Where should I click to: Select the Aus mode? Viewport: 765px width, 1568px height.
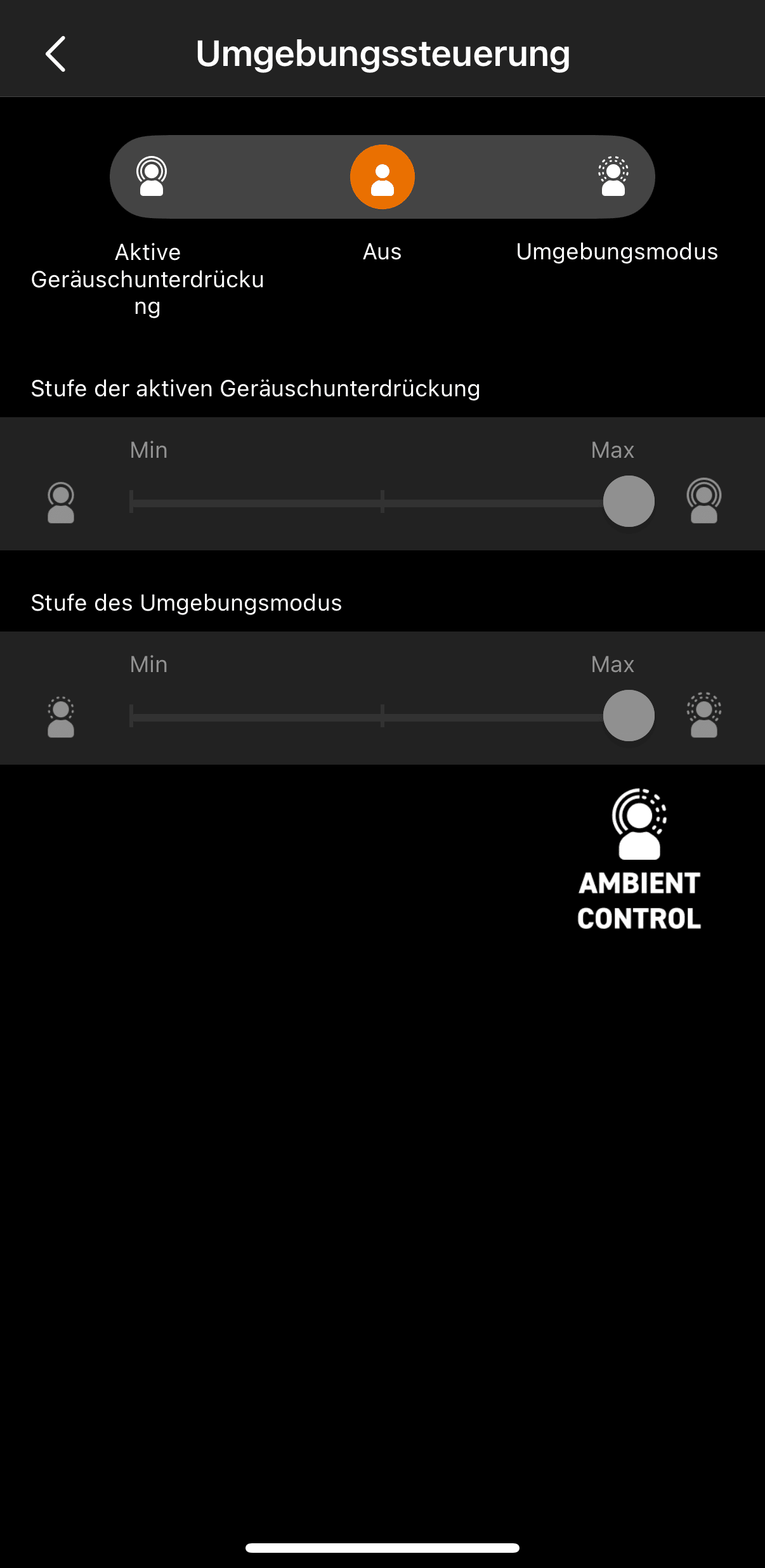[x=383, y=177]
